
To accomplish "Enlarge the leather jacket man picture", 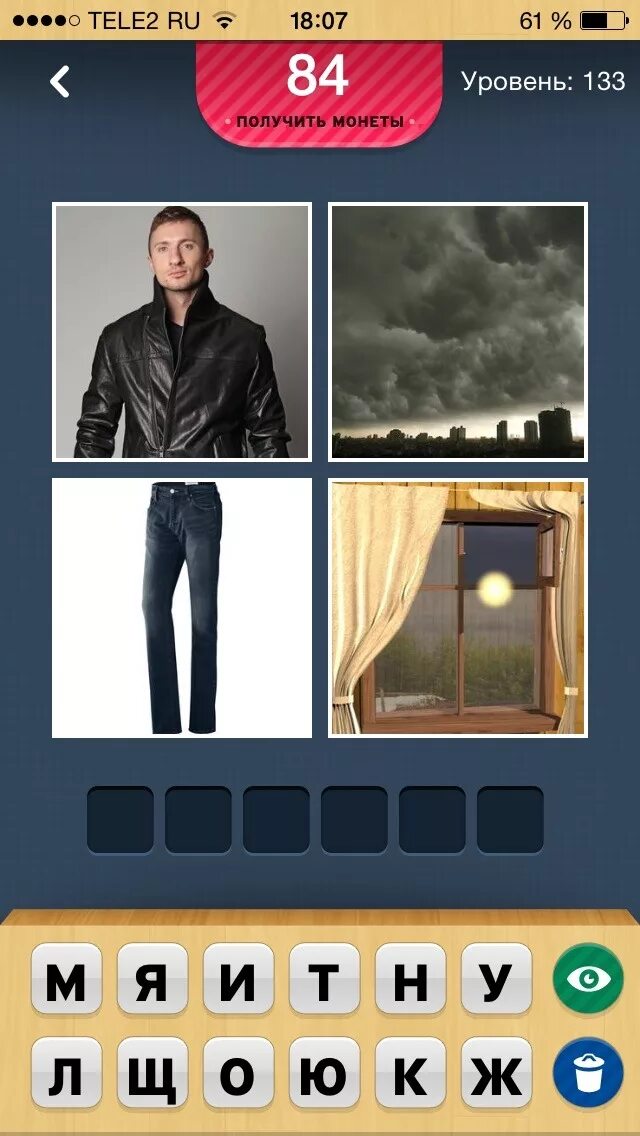I will [x=182, y=331].
